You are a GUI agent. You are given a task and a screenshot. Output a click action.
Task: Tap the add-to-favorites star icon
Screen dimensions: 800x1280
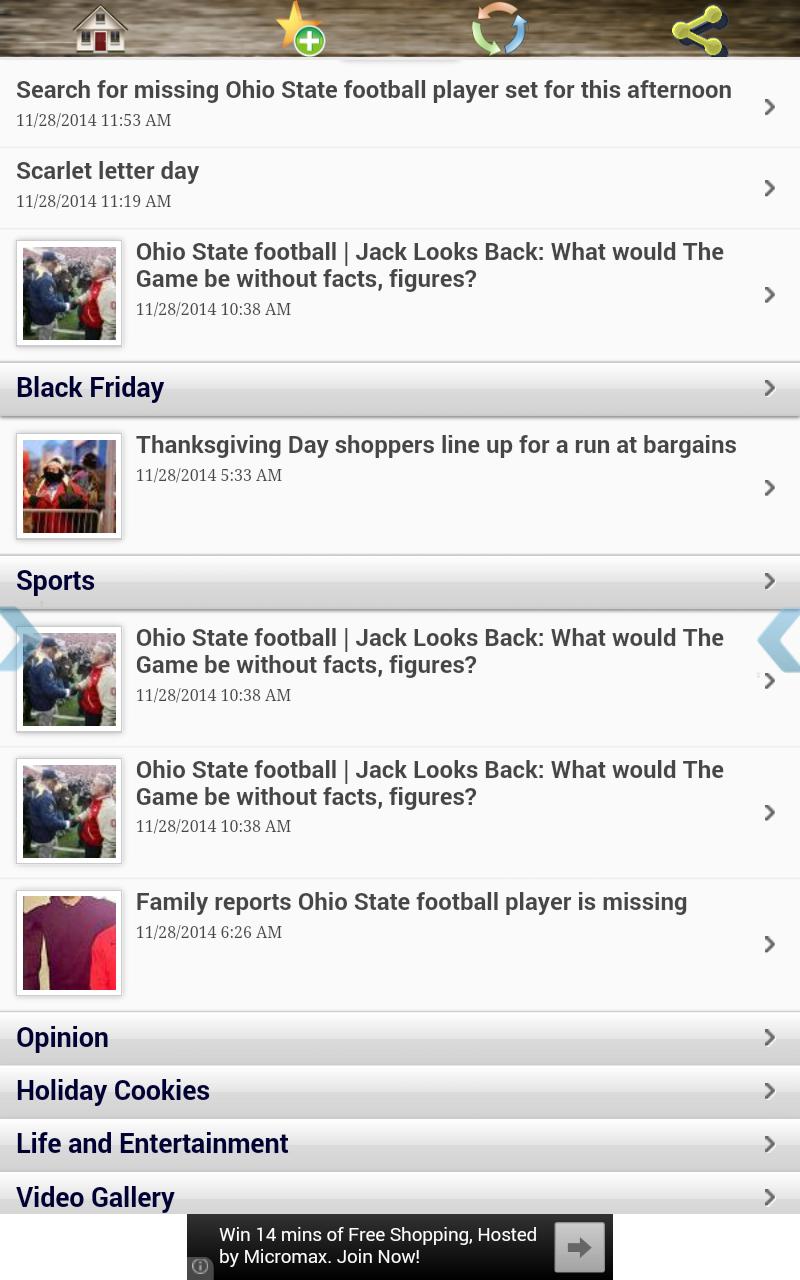pyautogui.click(x=299, y=28)
